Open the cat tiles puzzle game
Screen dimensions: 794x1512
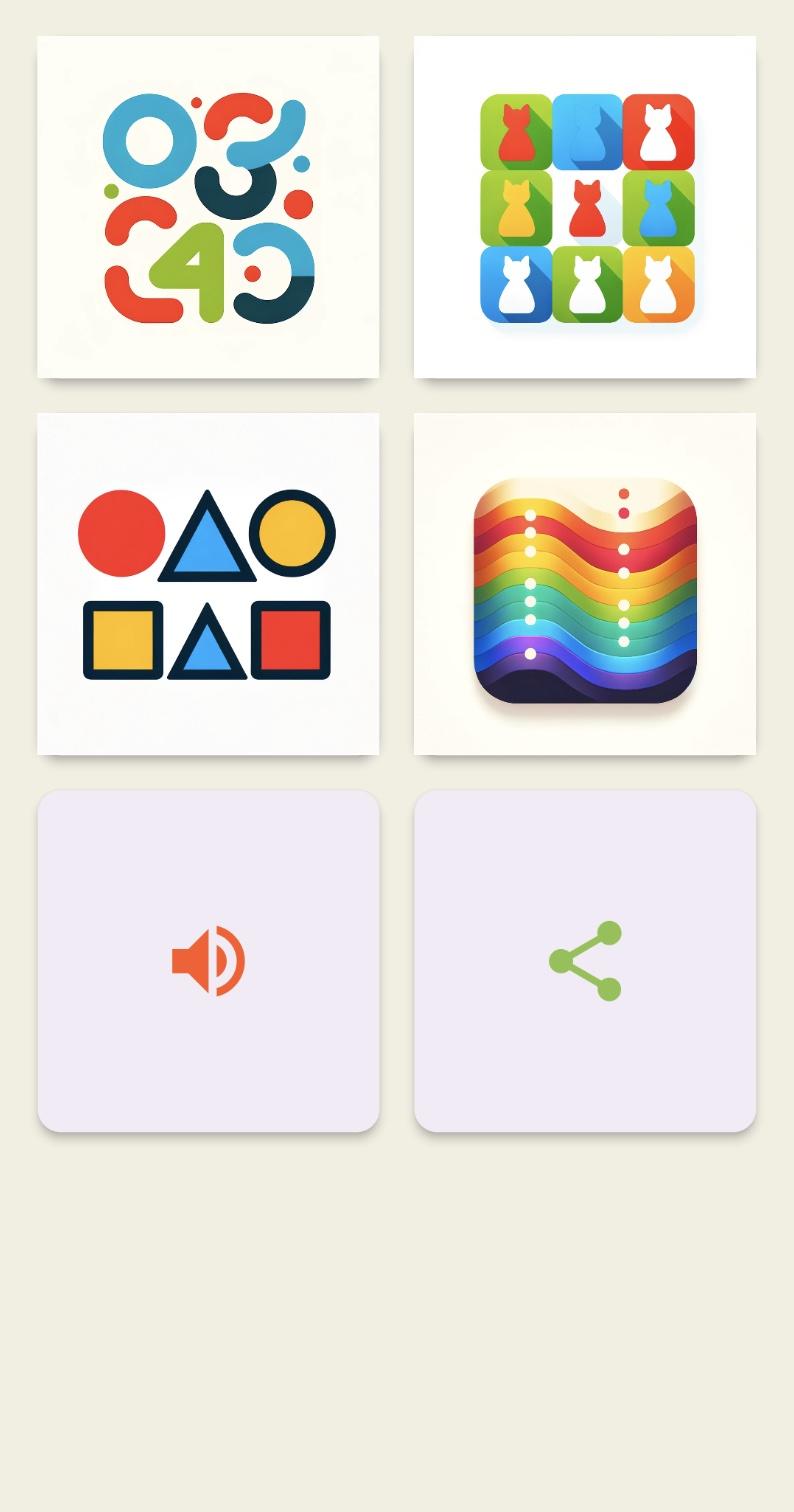585,207
